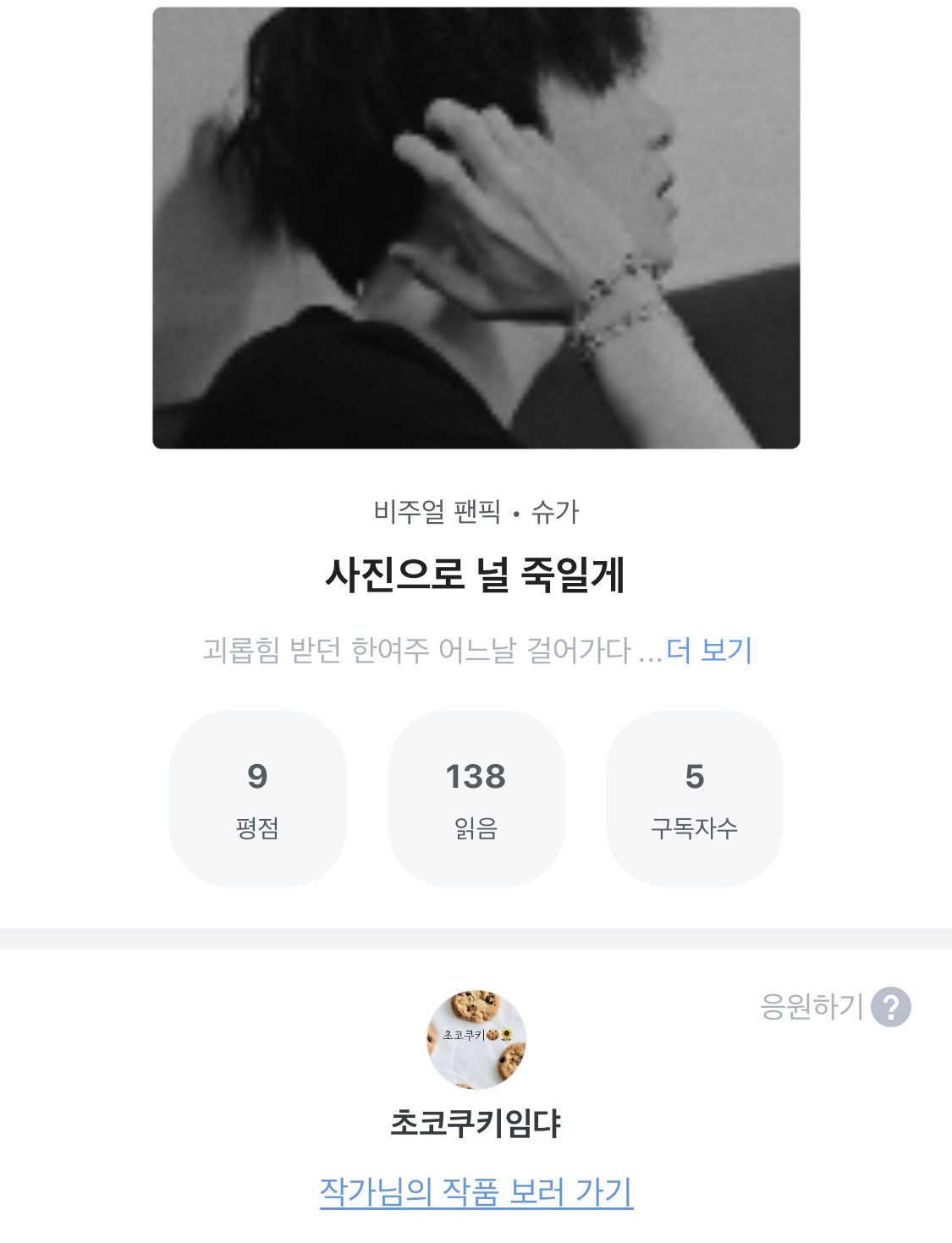Viewport: 952px width, 1243px height.
Task: Open the 응원하기 help question mark
Action: [x=890, y=1007]
